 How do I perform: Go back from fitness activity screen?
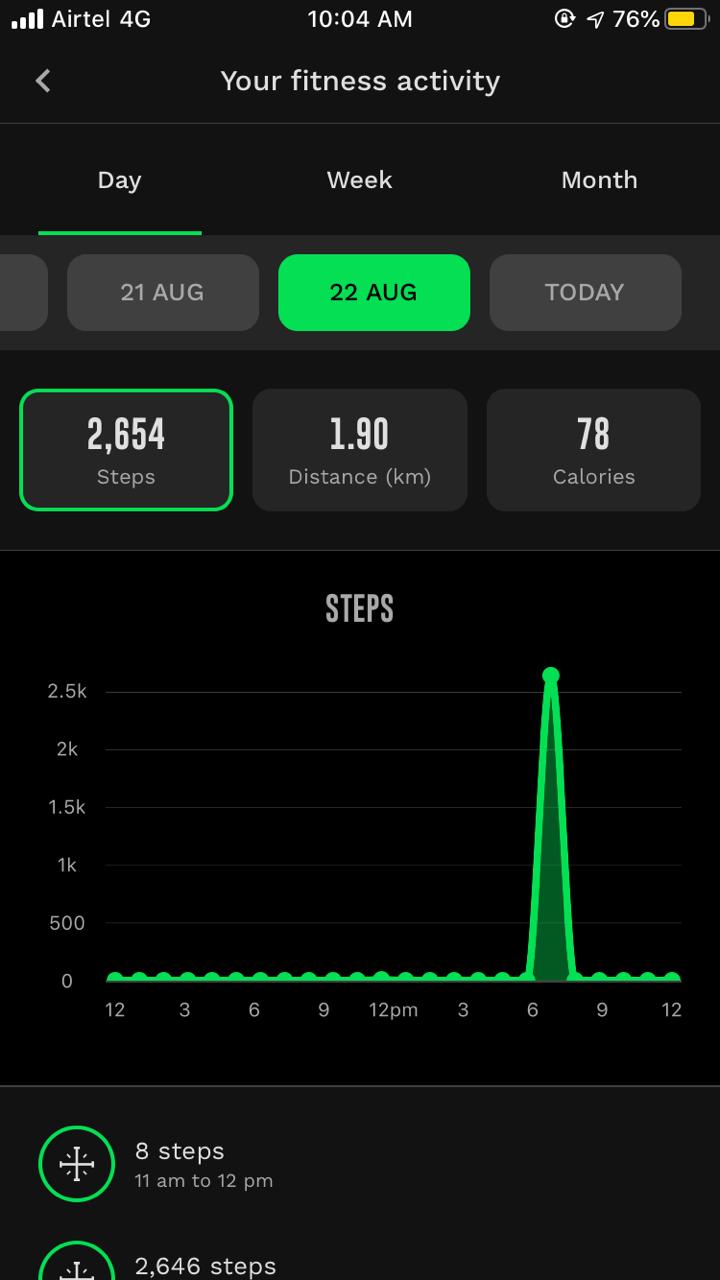(43, 81)
